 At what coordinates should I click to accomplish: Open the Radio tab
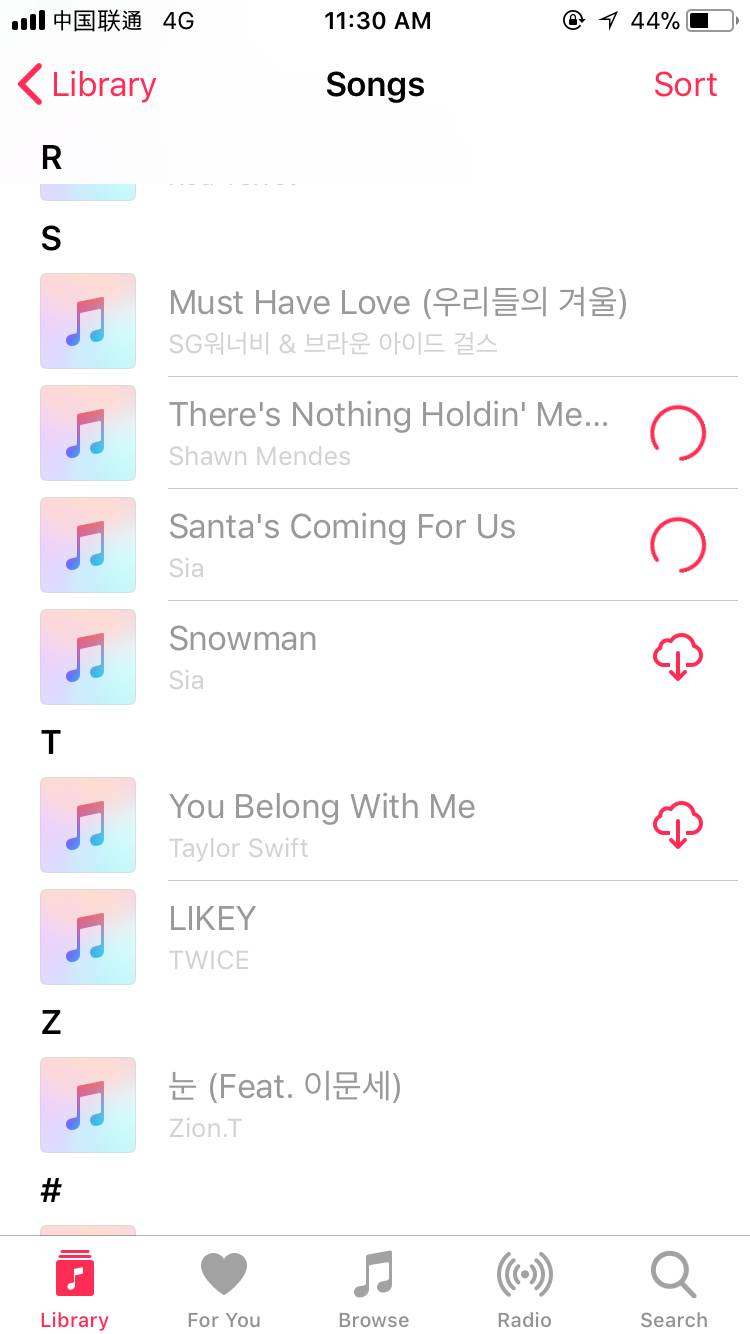click(x=524, y=1290)
